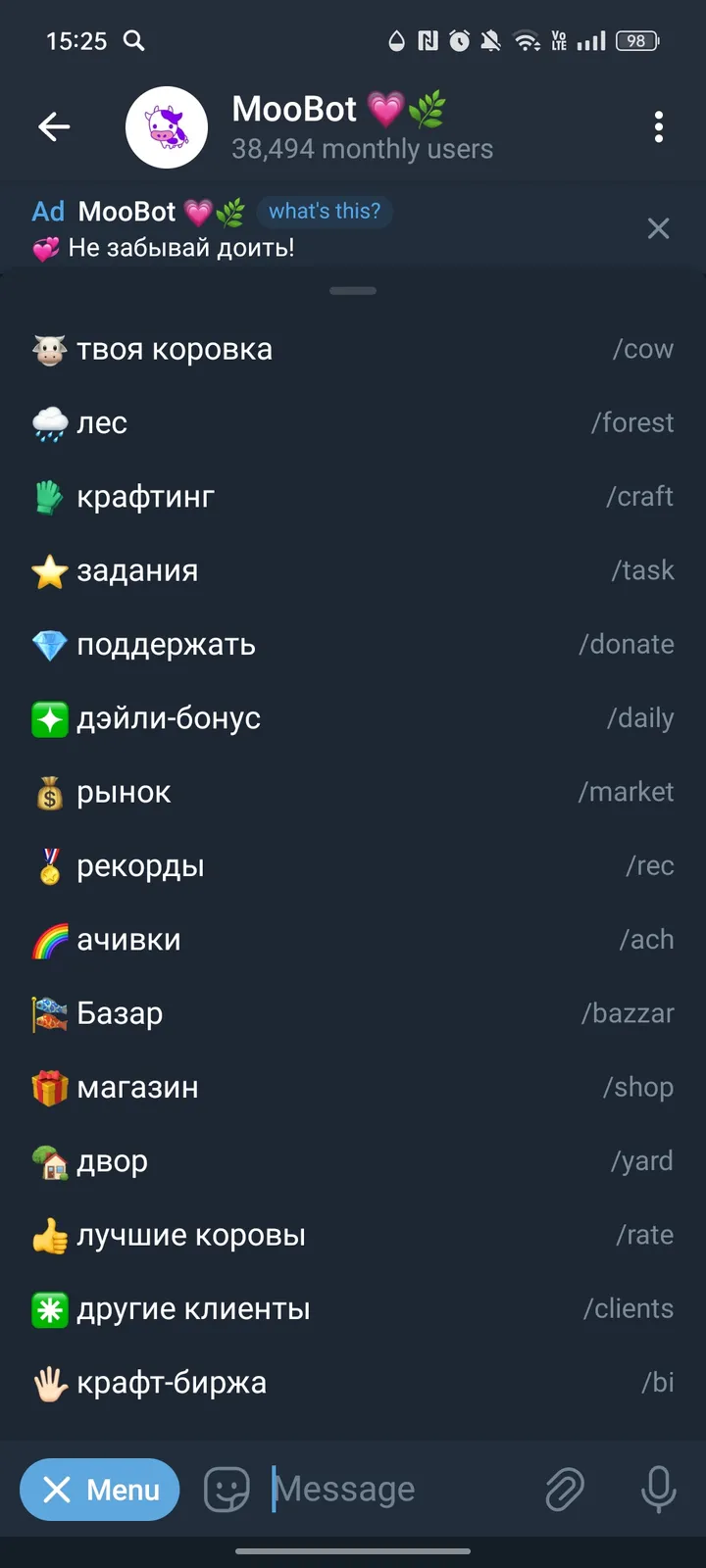This screenshot has height=1568, width=706.
Task: Select the /cow command for твоя коровка
Action: (644, 349)
